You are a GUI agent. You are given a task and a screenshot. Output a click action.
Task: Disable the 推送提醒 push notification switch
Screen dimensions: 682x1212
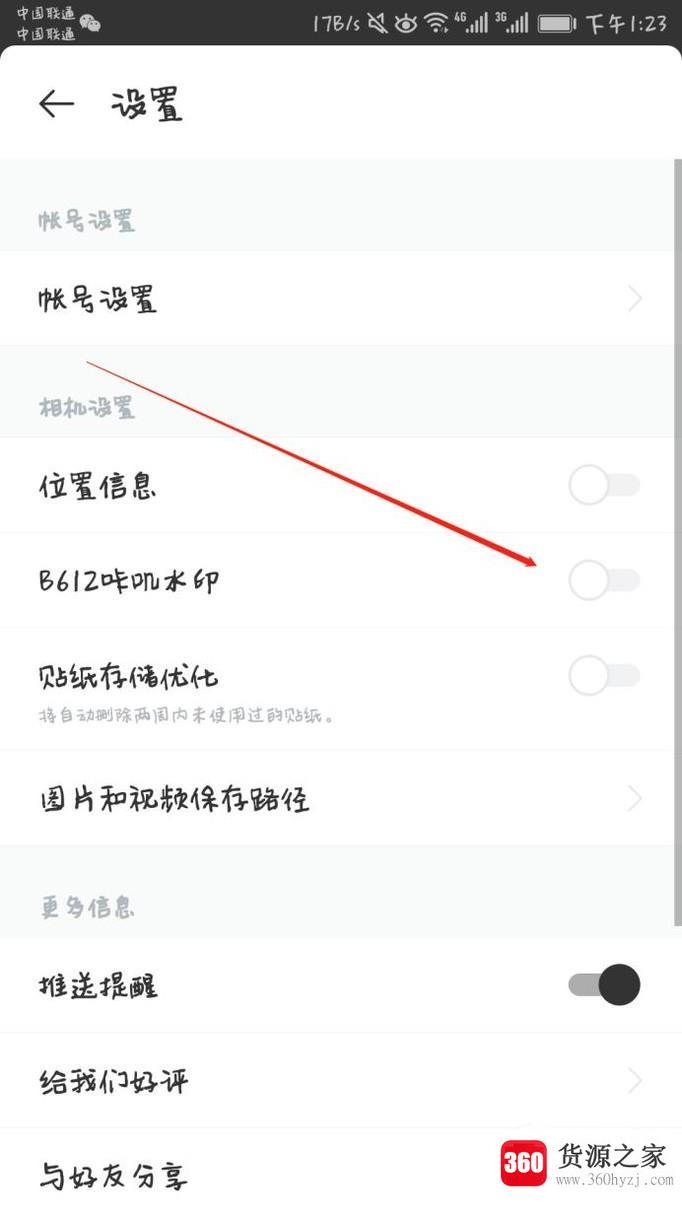[604, 985]
